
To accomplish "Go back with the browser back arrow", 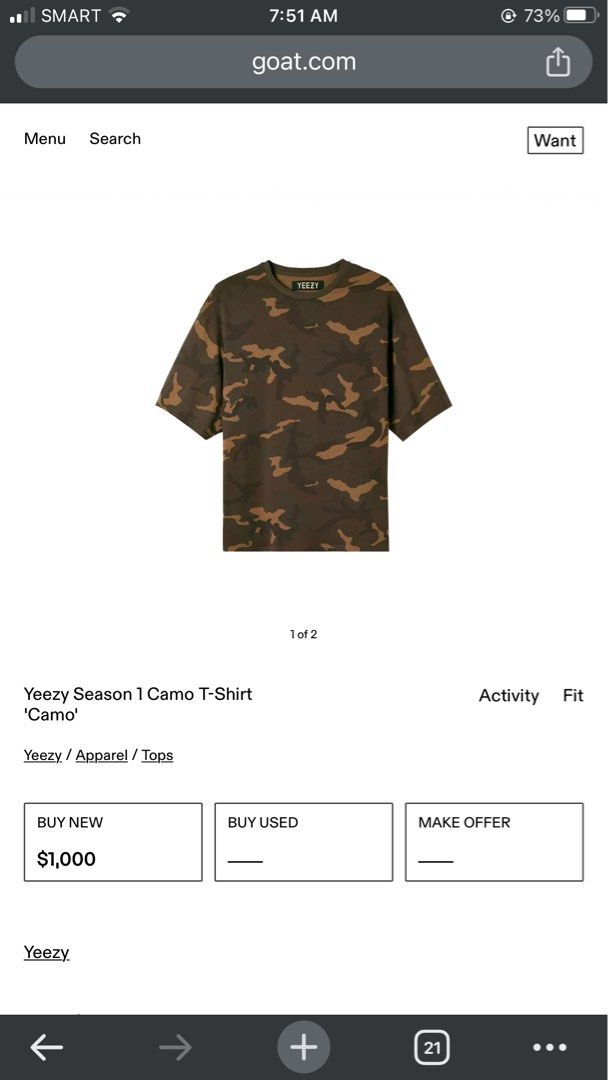I will [47, 1048].
